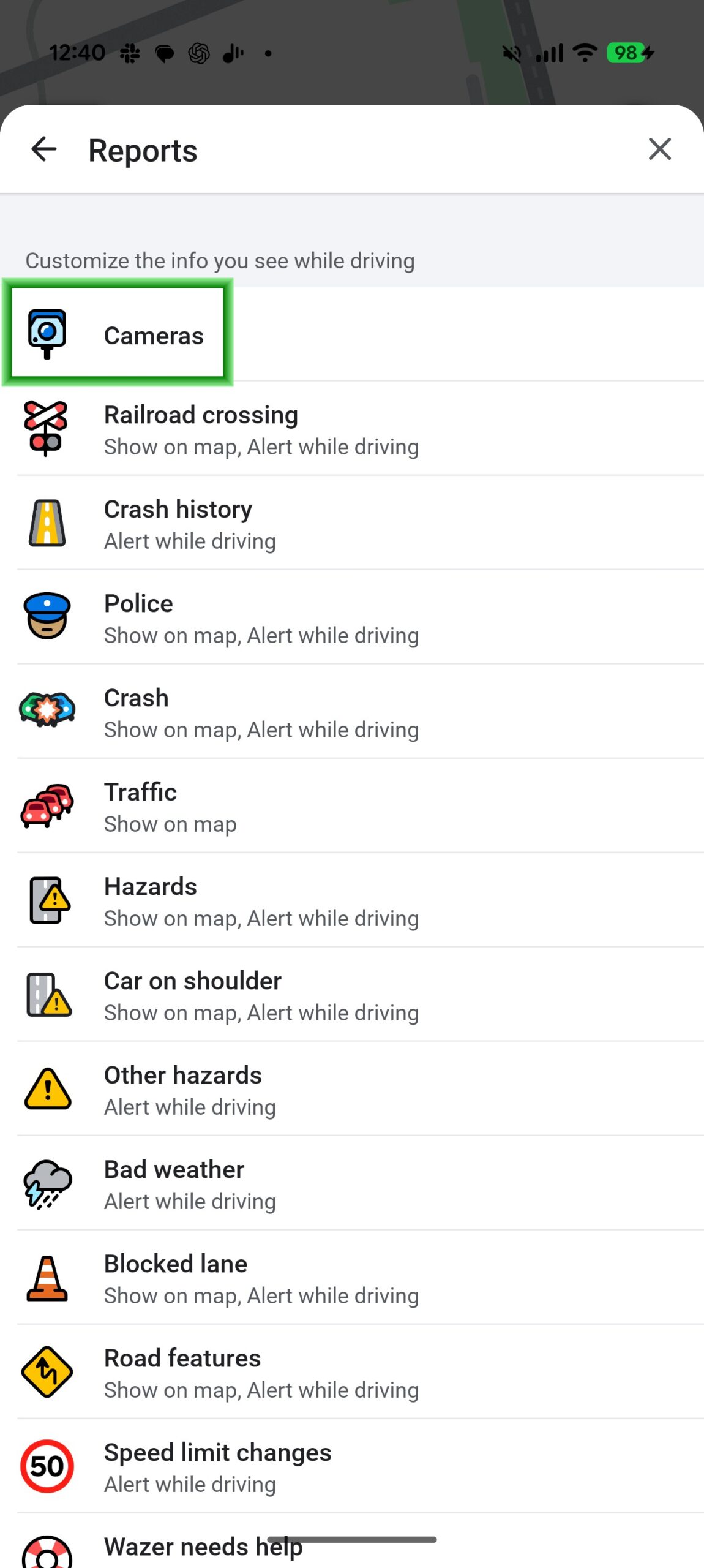This screenshot has height=1568, width=704.
Task: Open Speed limit changes settings
Action: (x=352, y=1467)
